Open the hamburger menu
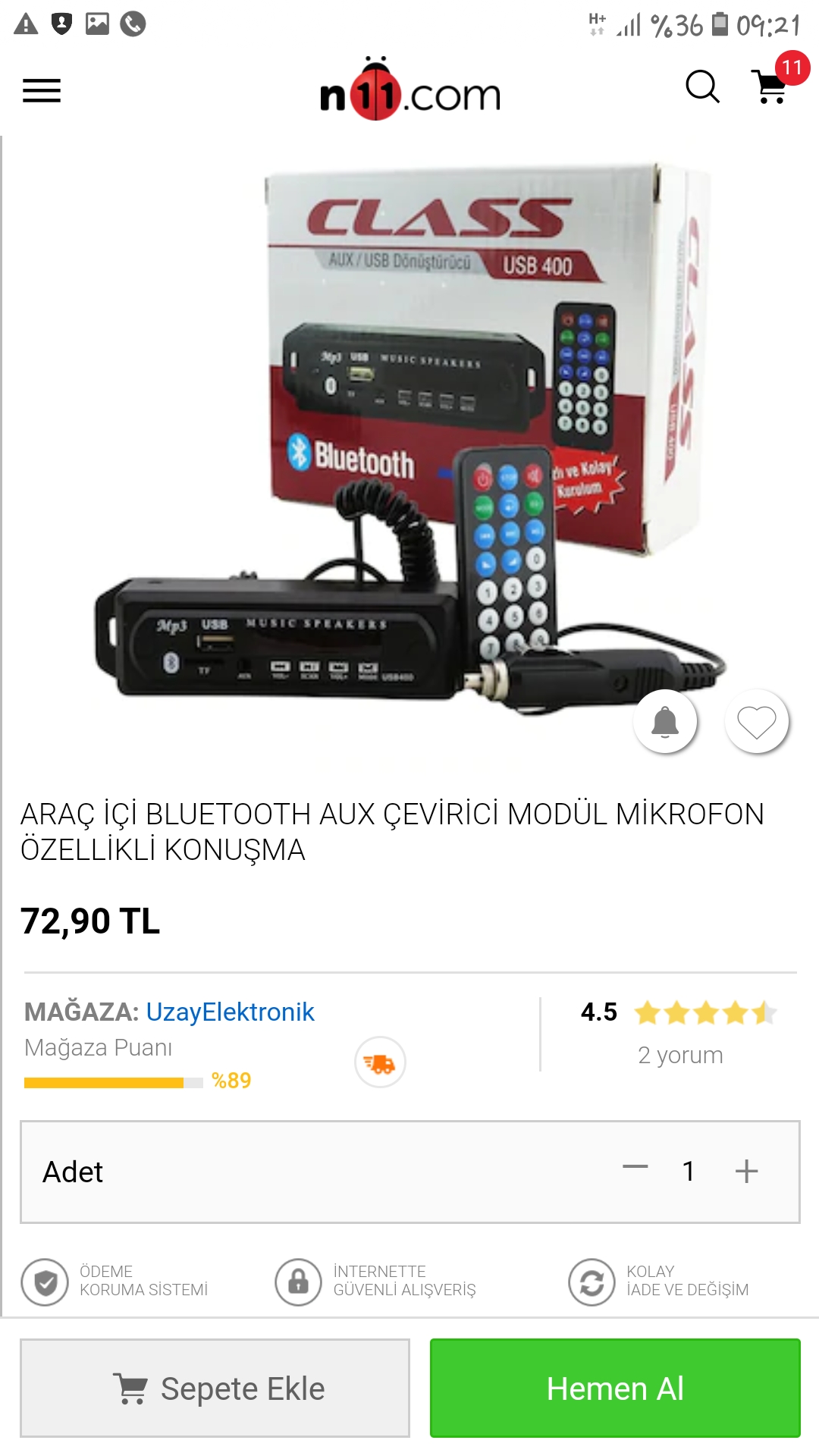Screen dimensions: 819x1456 coord(42,91)
